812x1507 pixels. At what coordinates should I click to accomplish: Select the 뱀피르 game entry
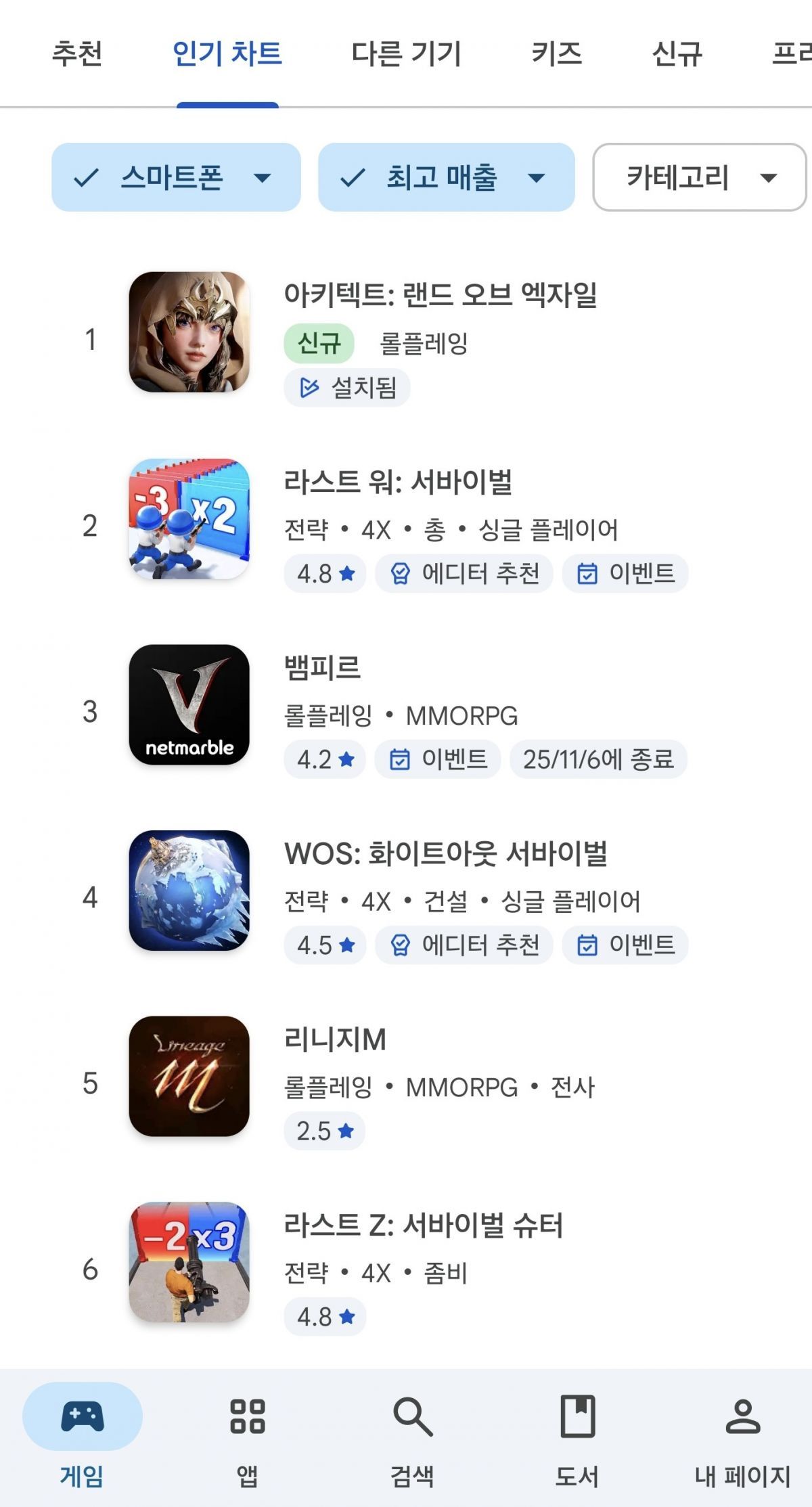[x=322, y=669]
